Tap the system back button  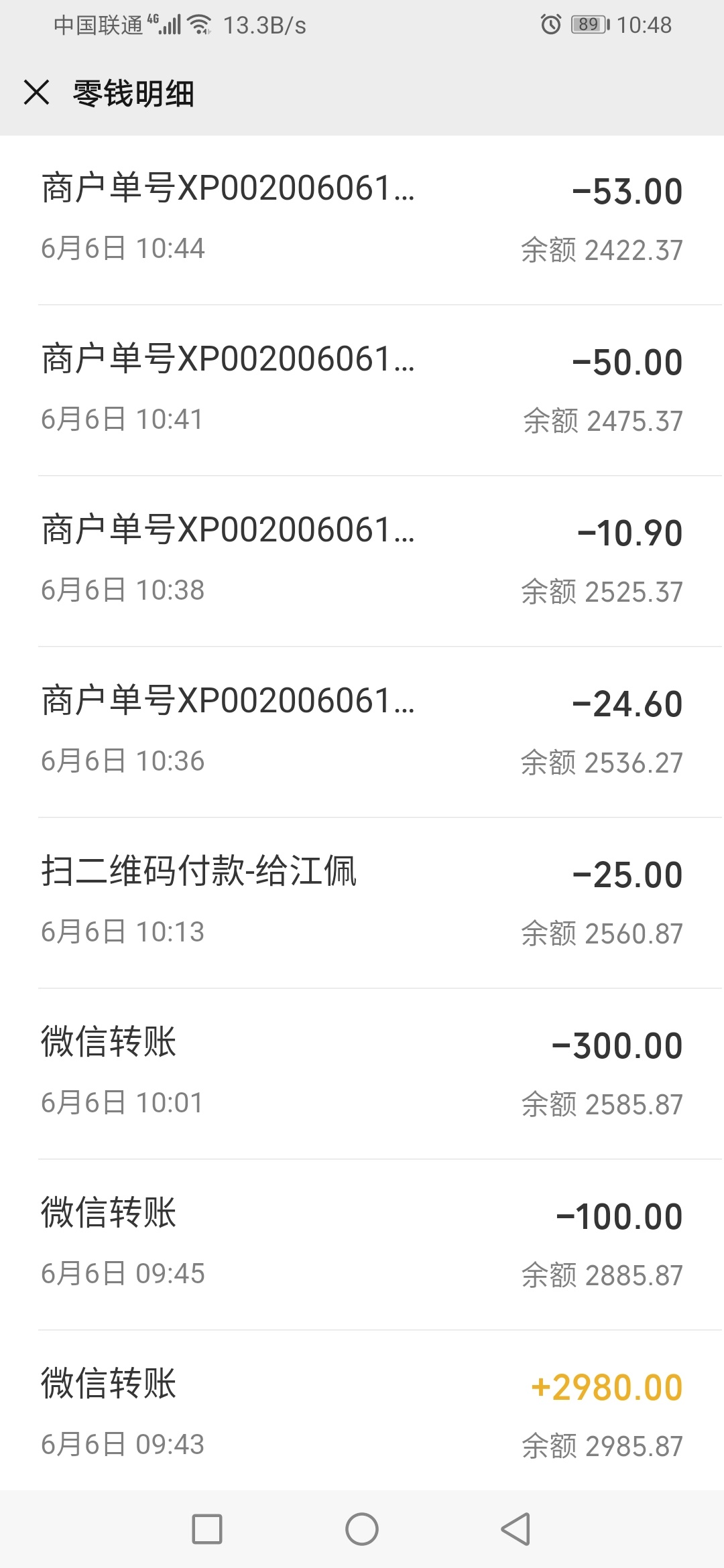click(x=516, y=1529)
